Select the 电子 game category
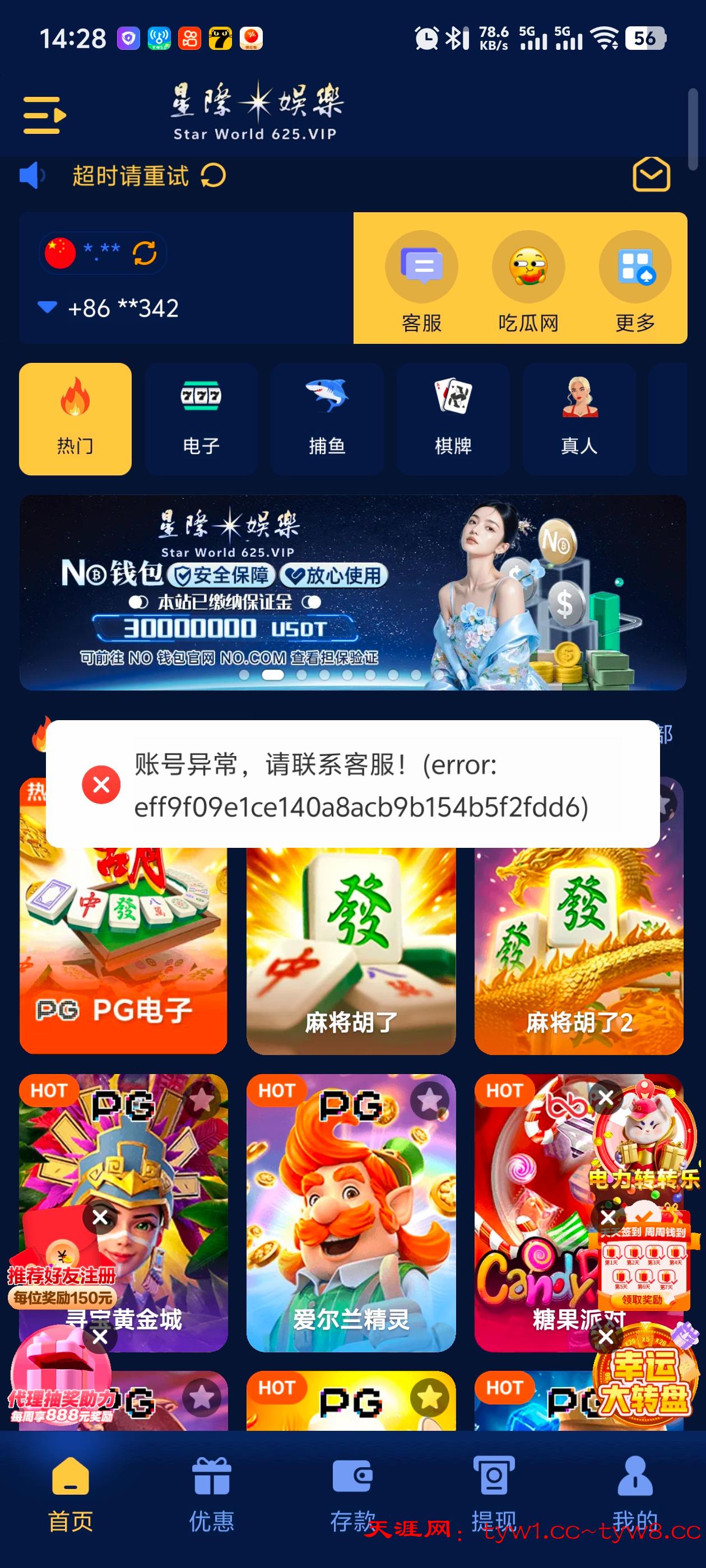 (201, 419)
